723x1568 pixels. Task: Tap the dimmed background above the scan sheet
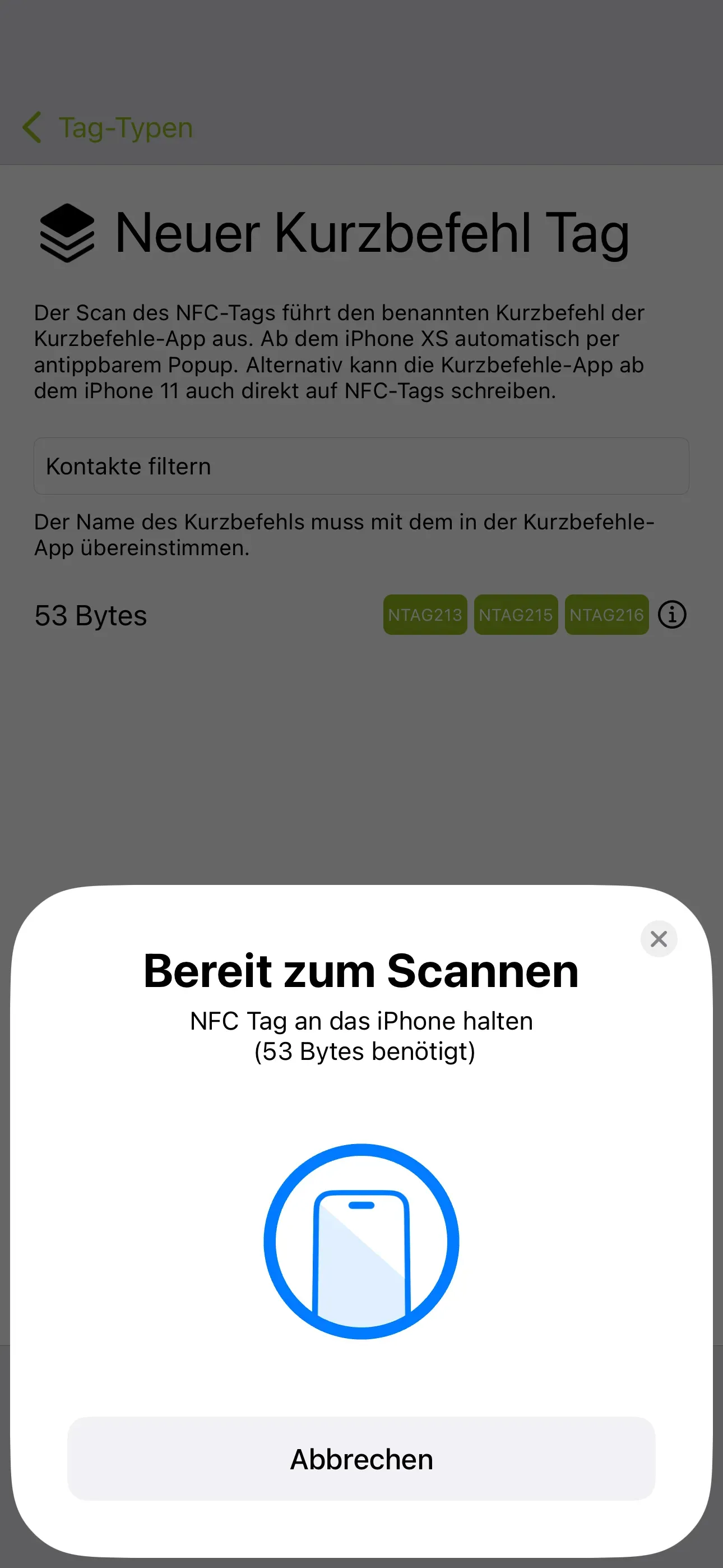click(361, 761)
